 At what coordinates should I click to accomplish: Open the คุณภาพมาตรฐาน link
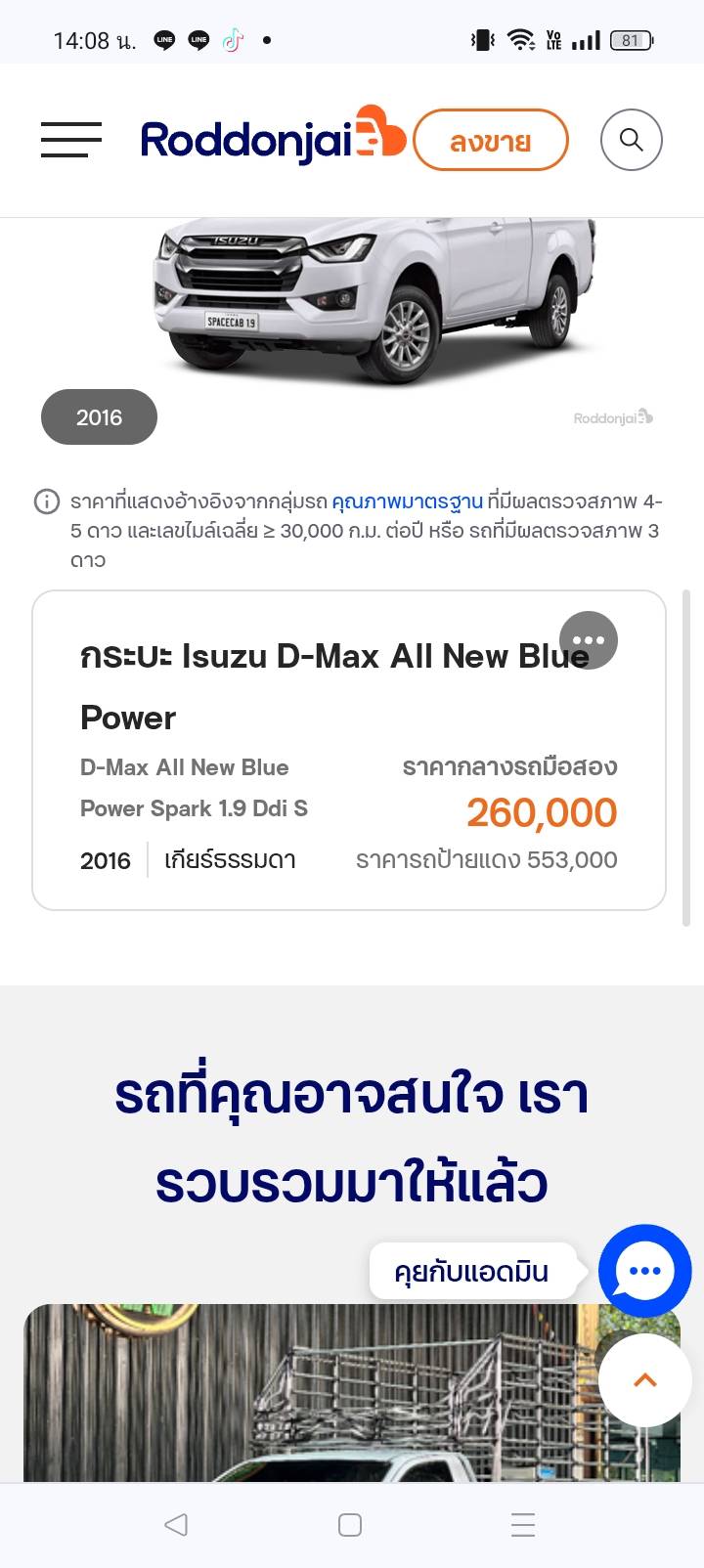[x=407, y=502]
